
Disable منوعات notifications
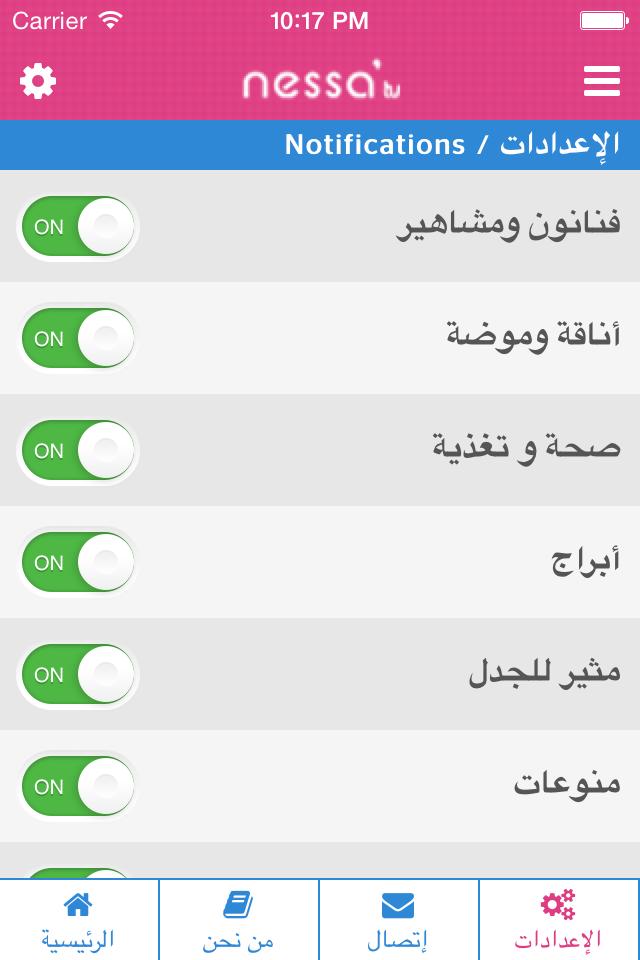point(78,787)
